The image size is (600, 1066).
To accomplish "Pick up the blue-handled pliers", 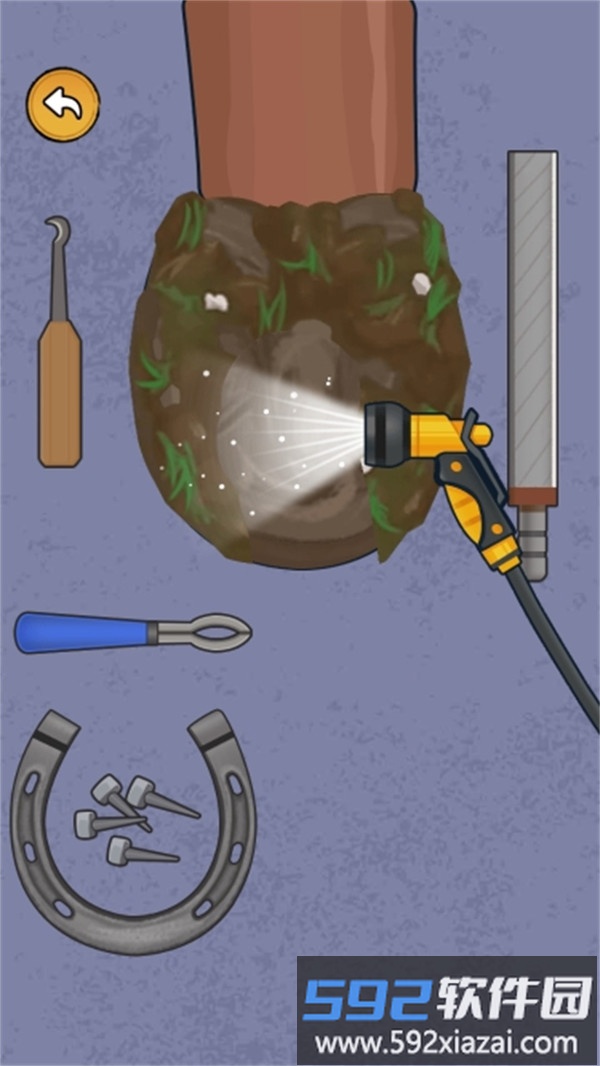I will pyautogui.click(x=130, y=633).
